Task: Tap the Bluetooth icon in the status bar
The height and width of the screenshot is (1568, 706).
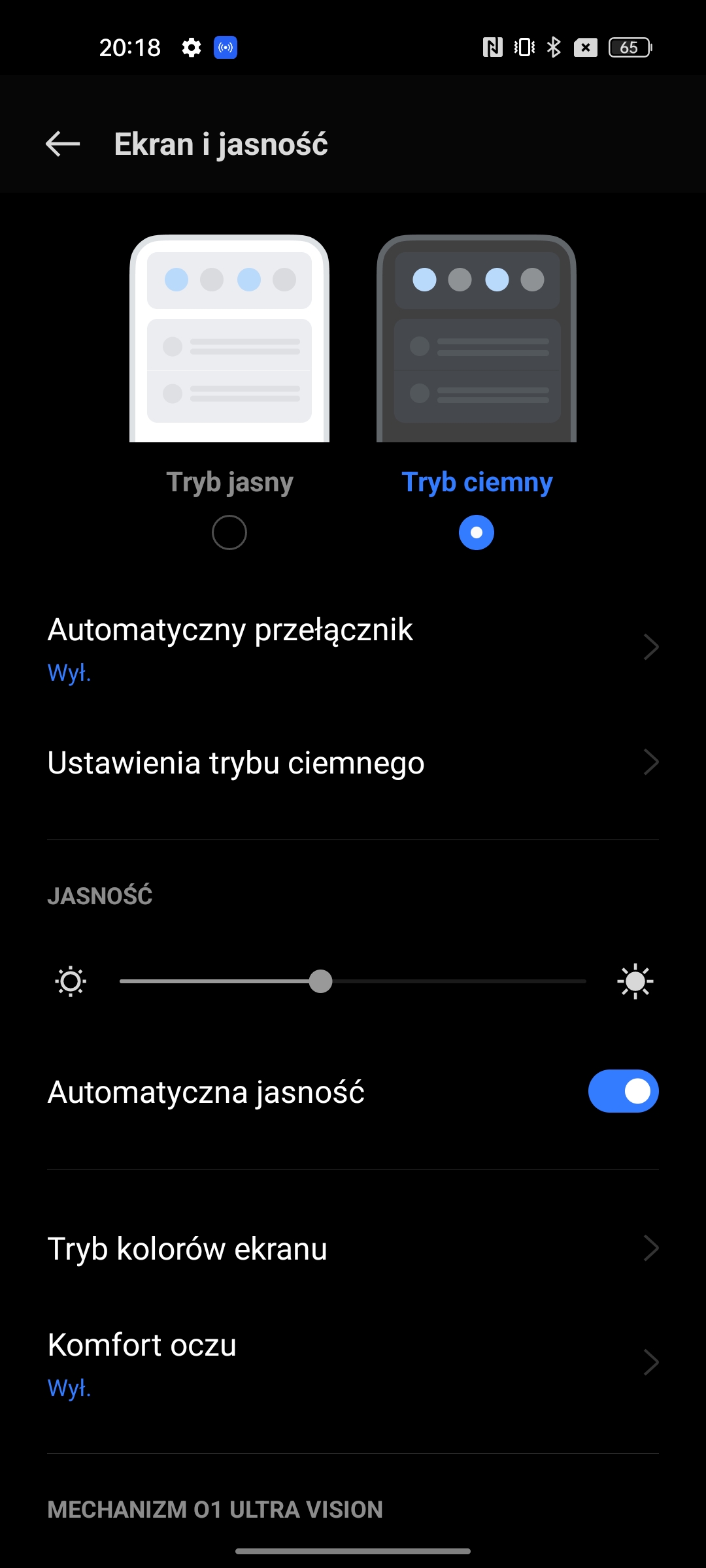Action: (555, 48)
